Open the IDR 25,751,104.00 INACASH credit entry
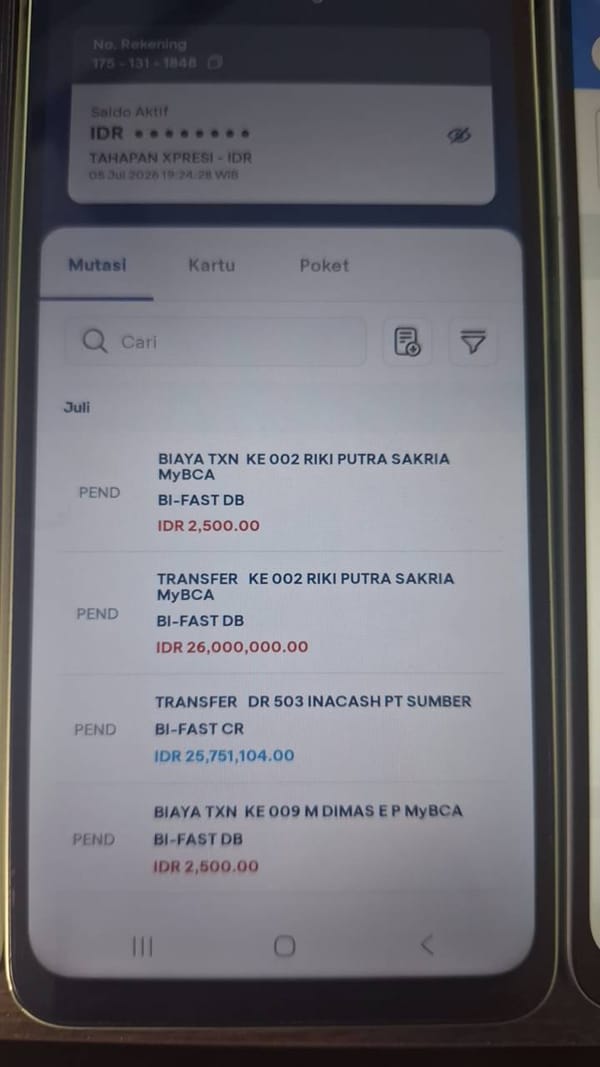The width and height of the screenshot is (600, 1067). [281, 728]
